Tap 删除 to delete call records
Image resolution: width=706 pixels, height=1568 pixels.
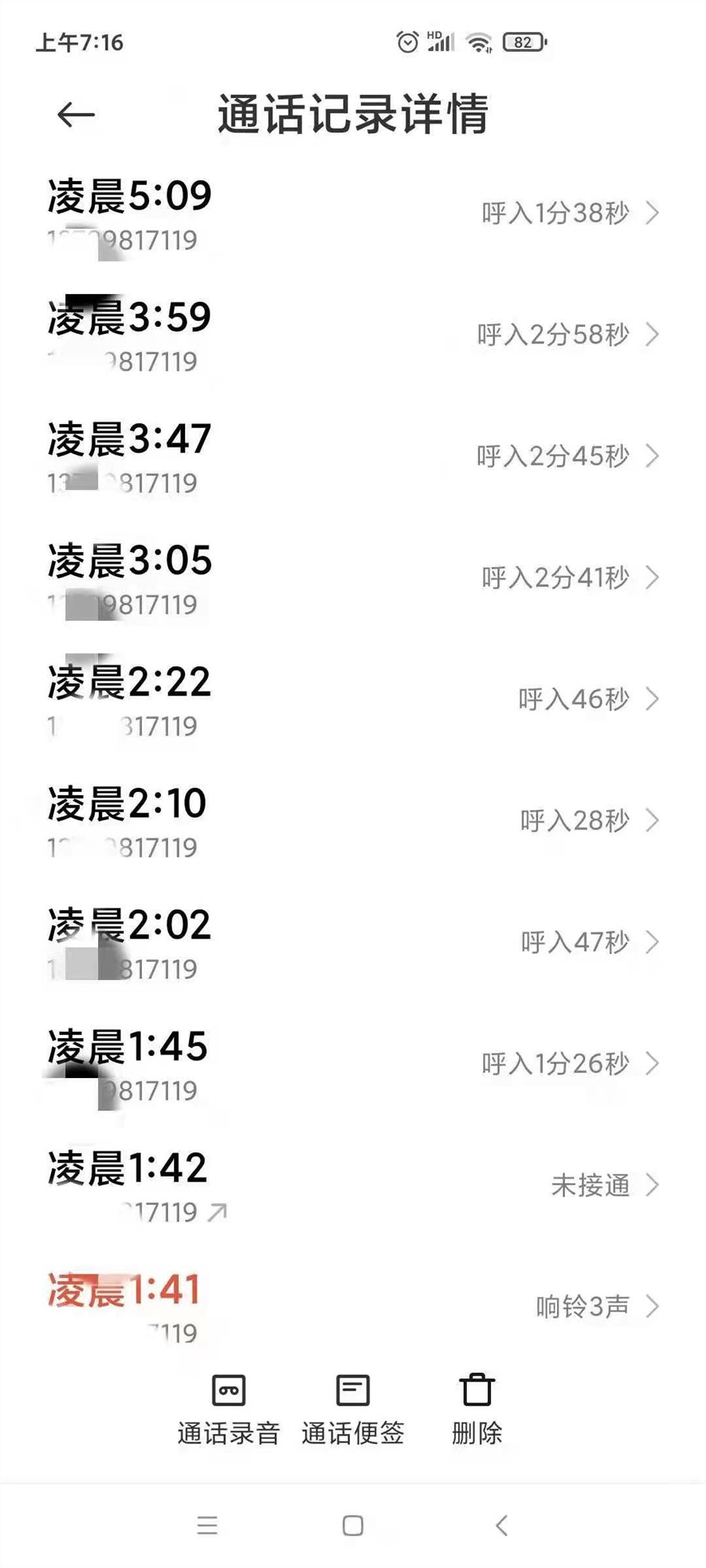[x=477, y=1408]
